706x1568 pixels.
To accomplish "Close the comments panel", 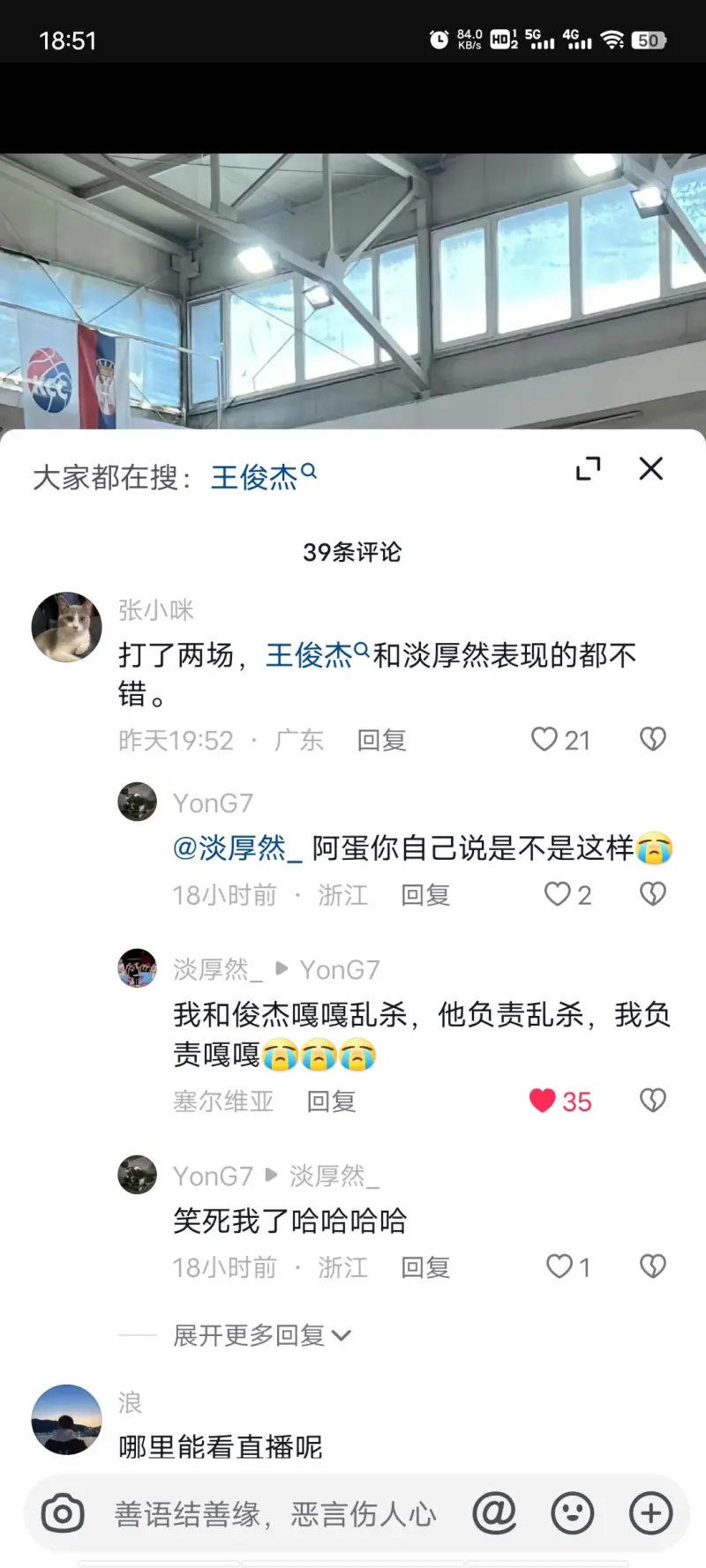I will click(650, 468).
